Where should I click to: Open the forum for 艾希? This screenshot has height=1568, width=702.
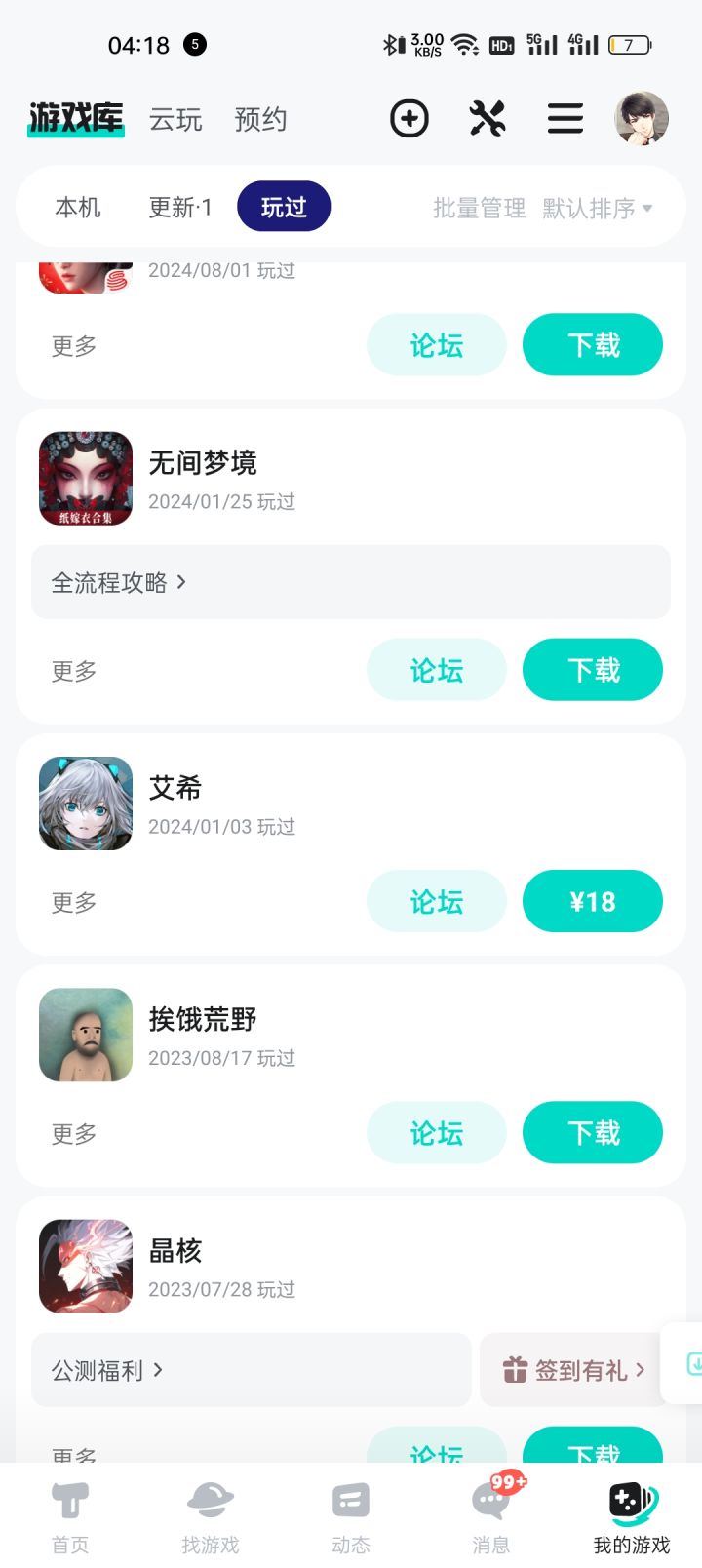(x=436, y=902)
